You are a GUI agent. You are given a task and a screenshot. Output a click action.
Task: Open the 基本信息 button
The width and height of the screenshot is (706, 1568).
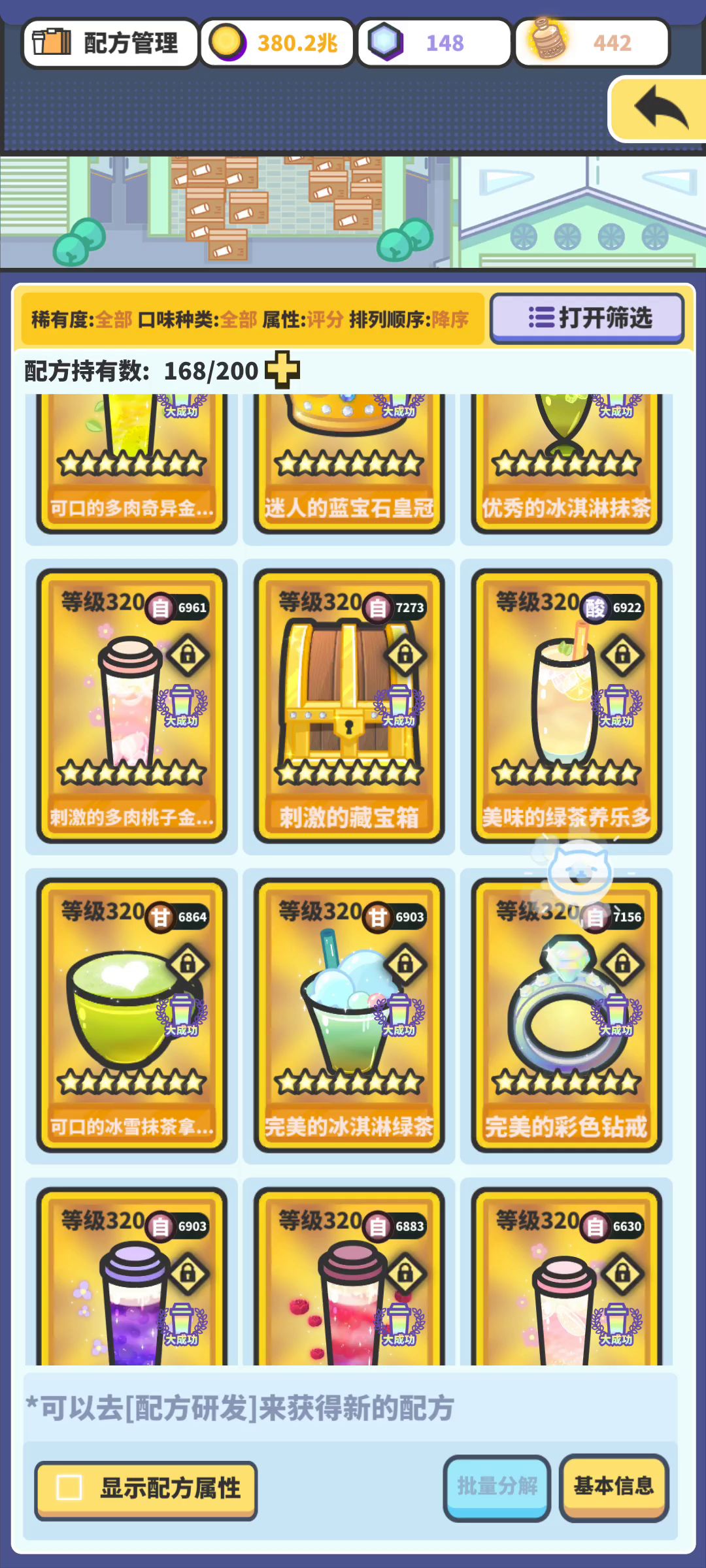pos(613,1486)
